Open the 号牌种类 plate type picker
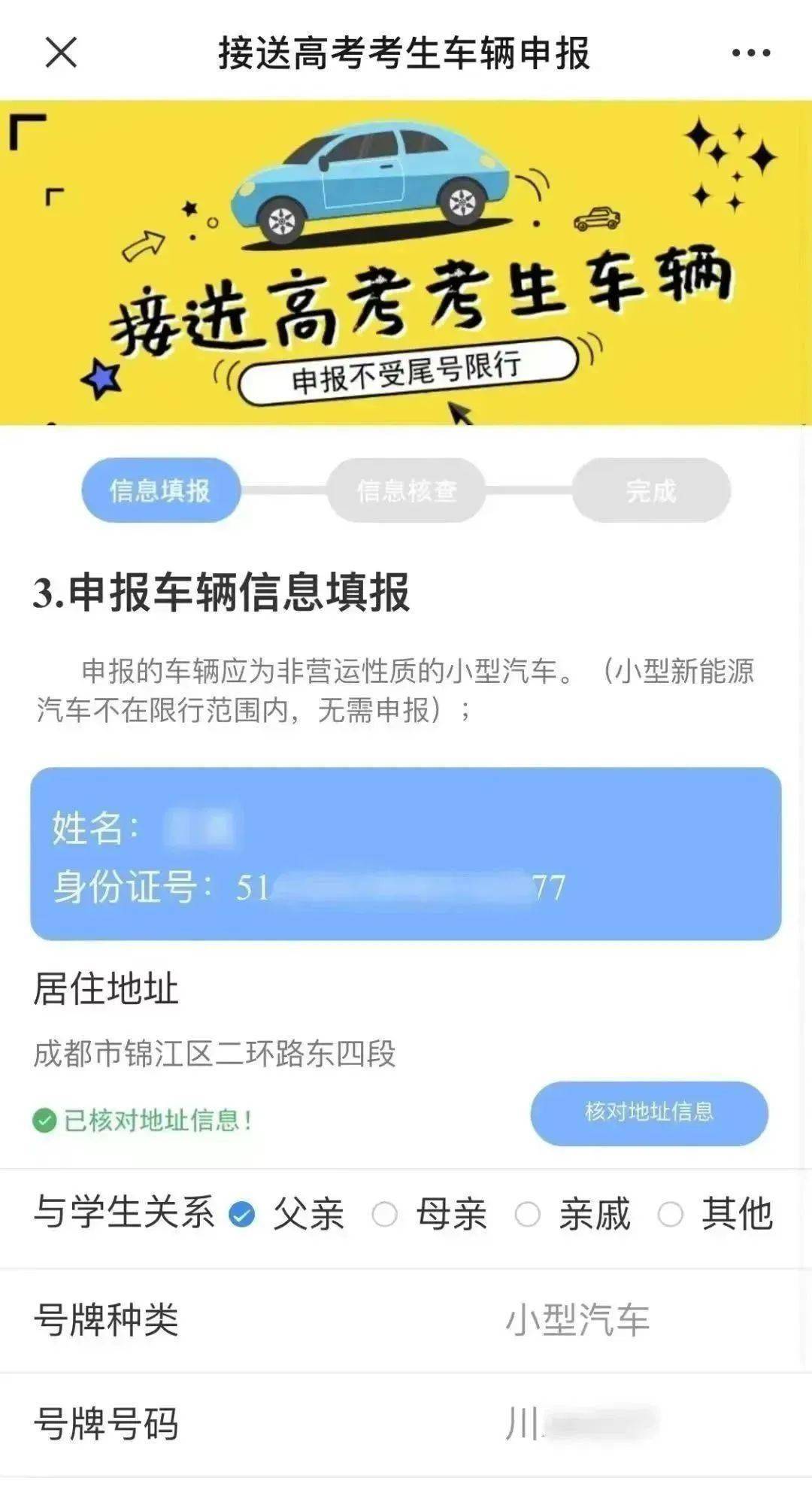The width and height of the screenshot is (812, 1490). tap(406, 1319)
